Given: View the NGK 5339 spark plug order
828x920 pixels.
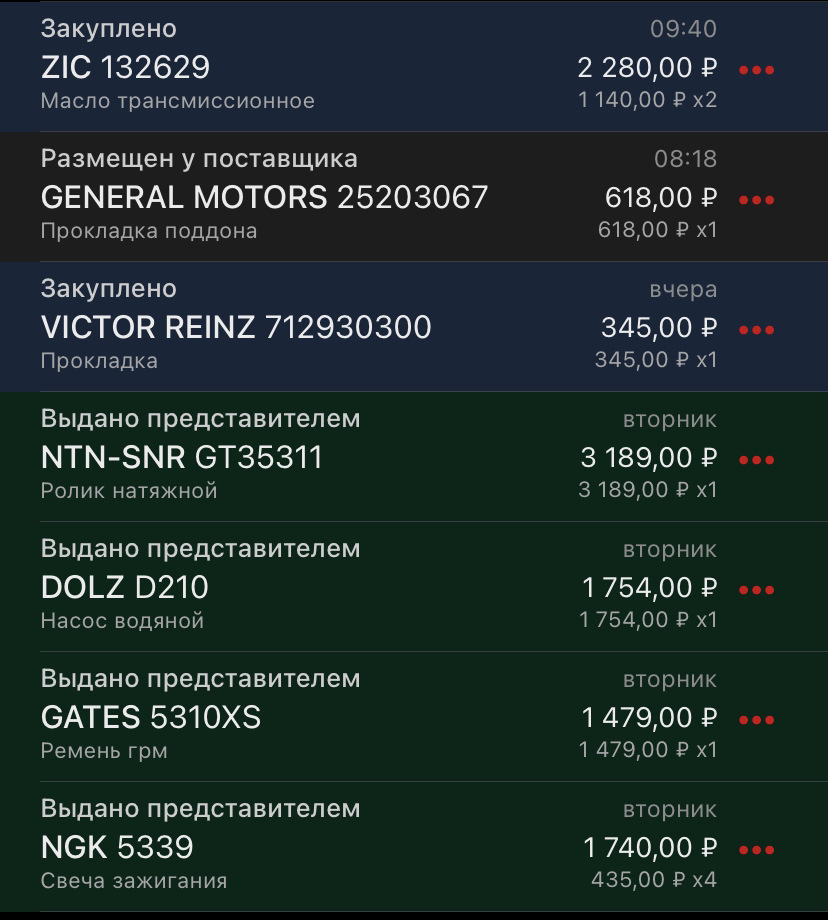Looking at the screenshot, I should coord(300,847).
